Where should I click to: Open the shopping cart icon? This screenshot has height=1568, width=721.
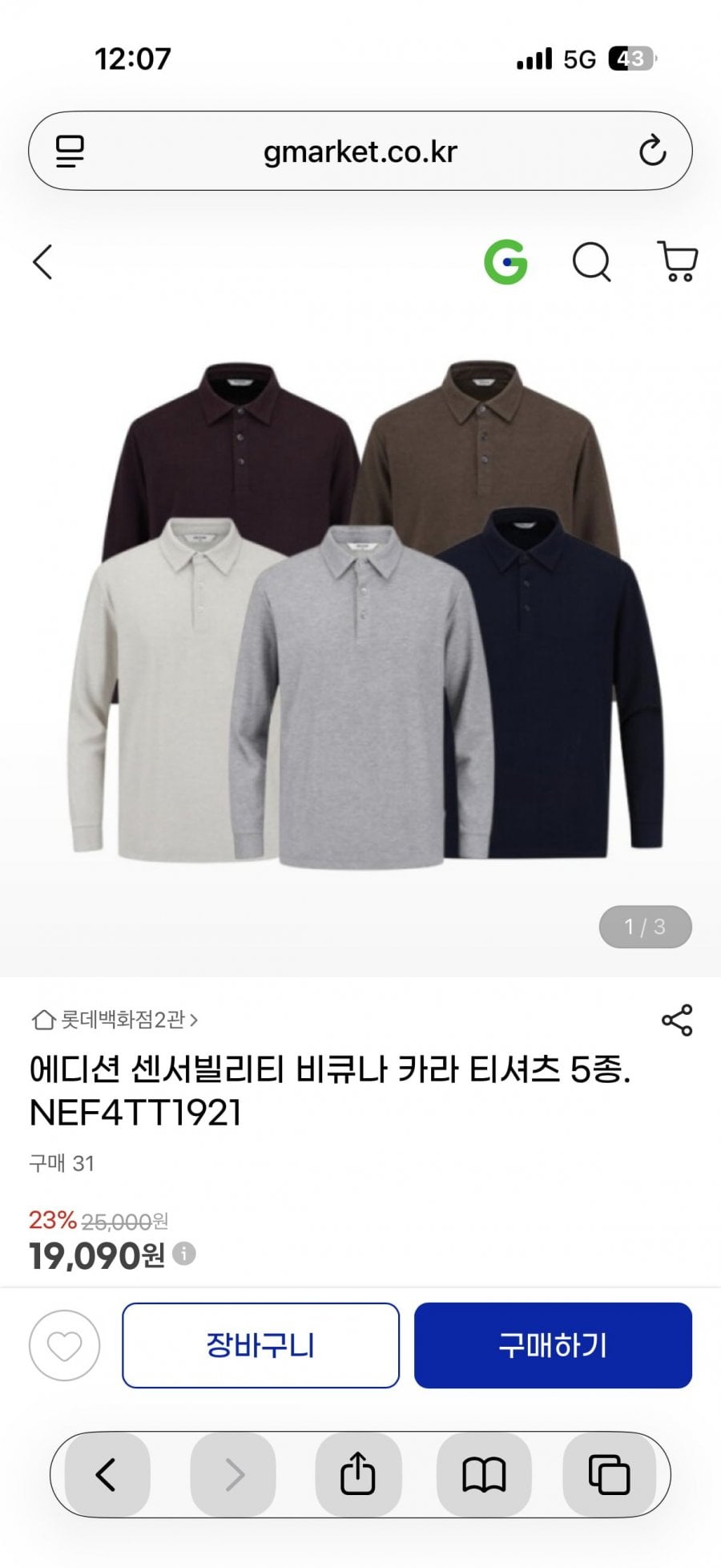[x=677, y=262]
